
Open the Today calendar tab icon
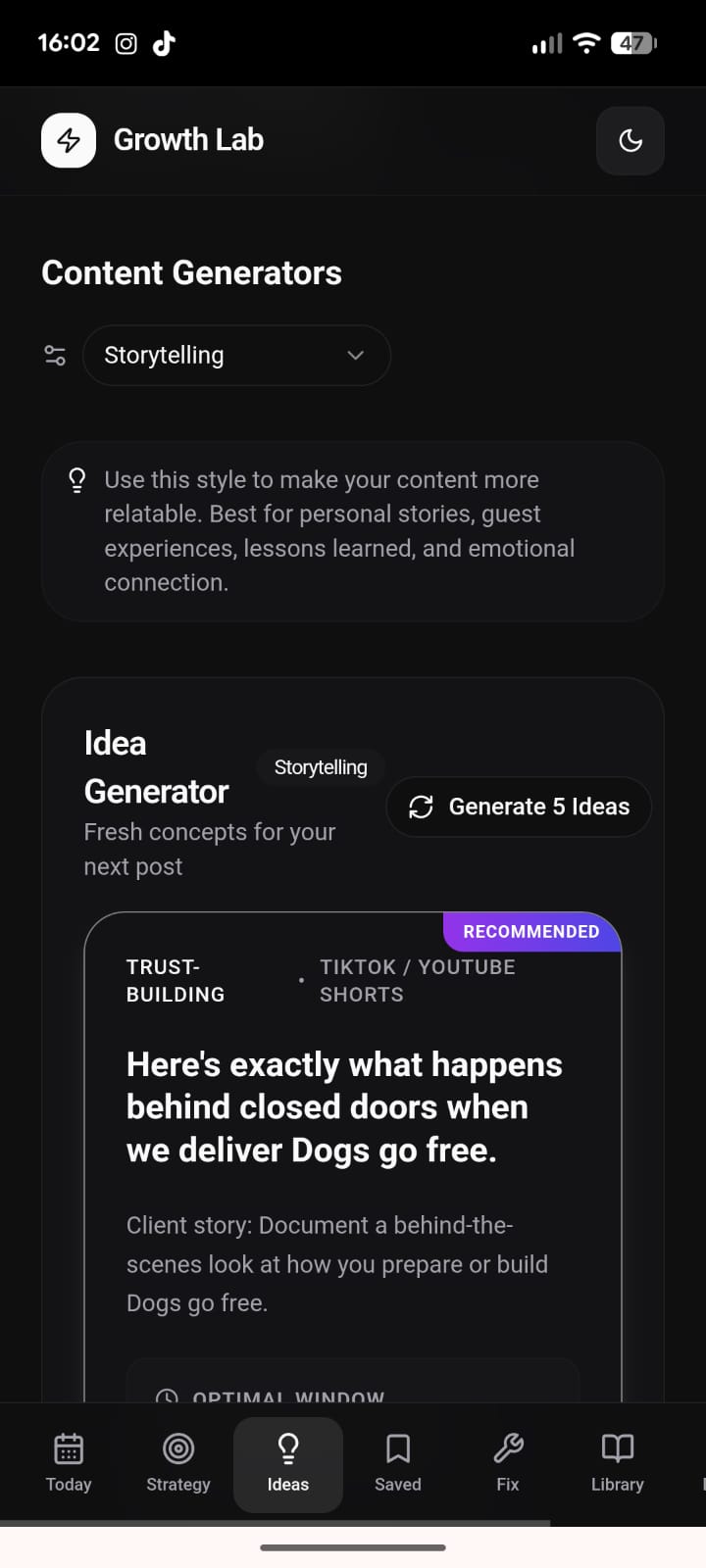pyautogui.click(x=68, y=1450)
